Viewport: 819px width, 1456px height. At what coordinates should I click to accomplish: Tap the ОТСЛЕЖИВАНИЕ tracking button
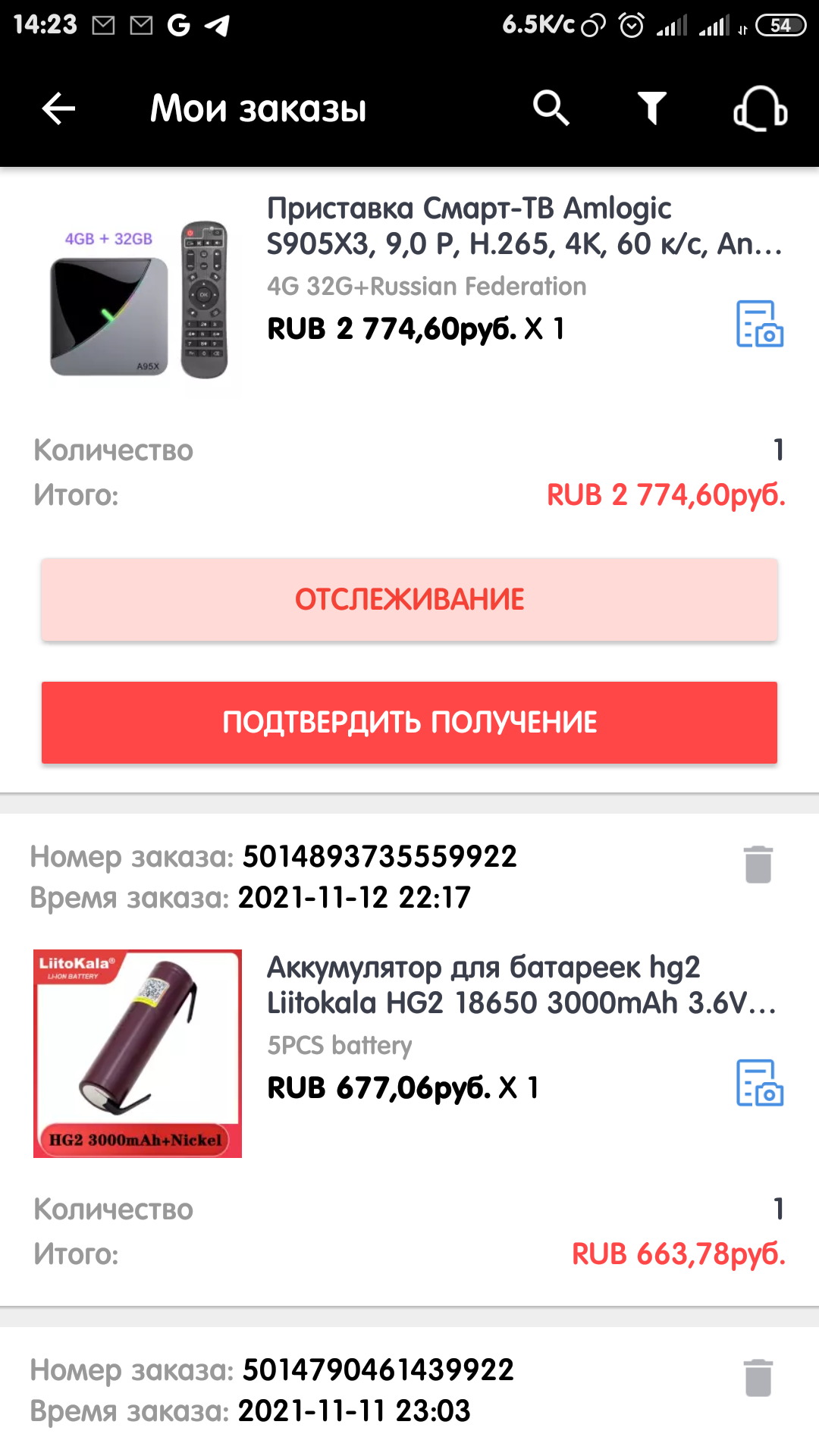click(x=409, y=599)
